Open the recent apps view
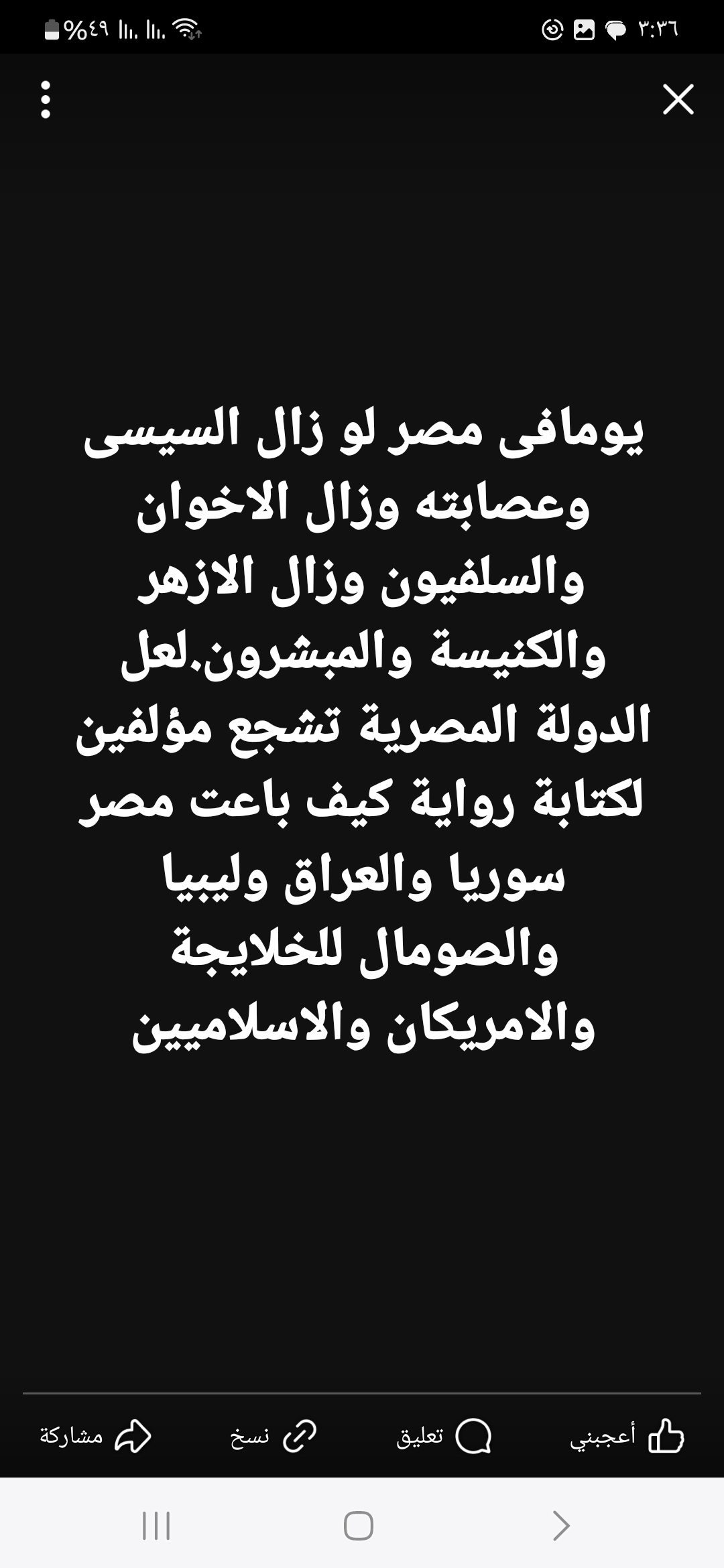724x1568 pixels. click(156, 1526)
